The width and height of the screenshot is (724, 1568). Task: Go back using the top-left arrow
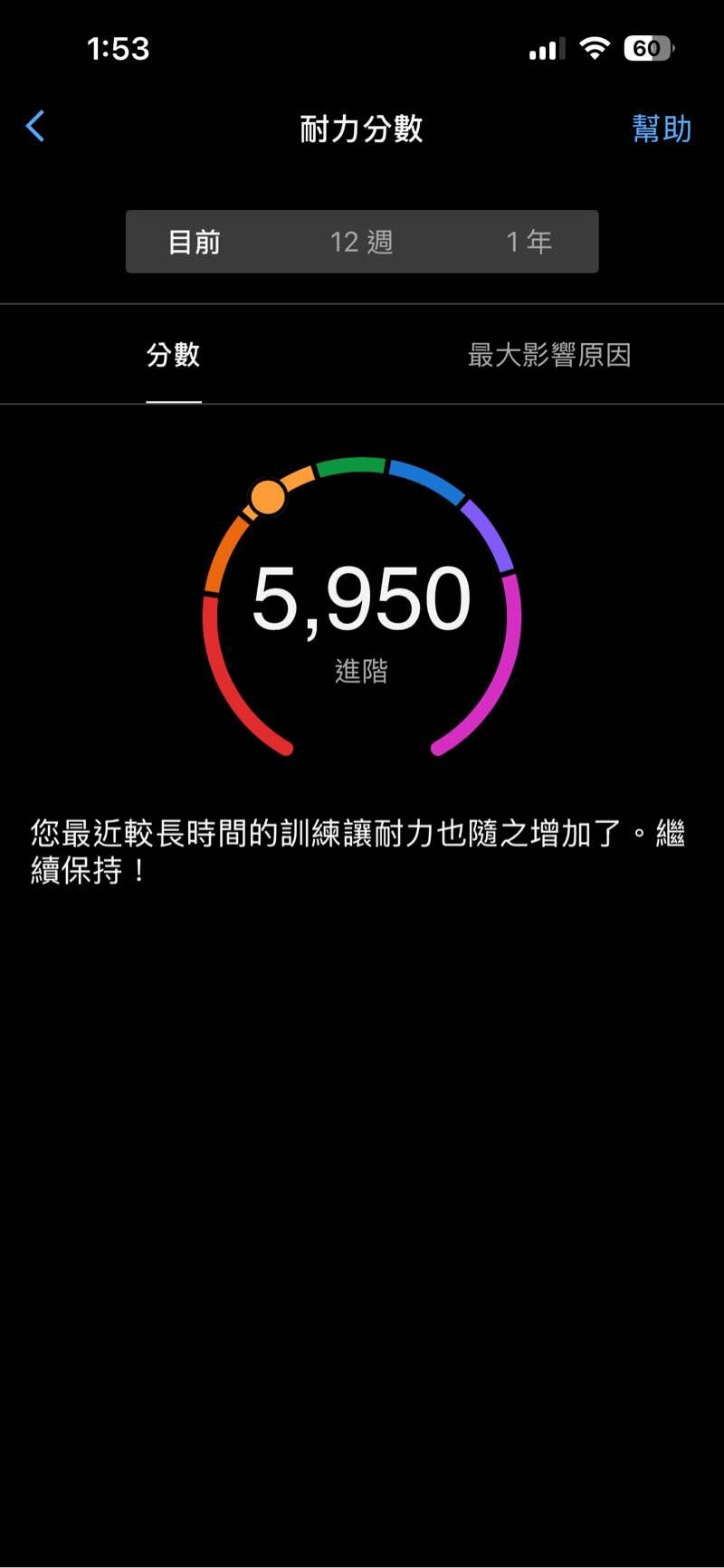[x=36, y=127]
